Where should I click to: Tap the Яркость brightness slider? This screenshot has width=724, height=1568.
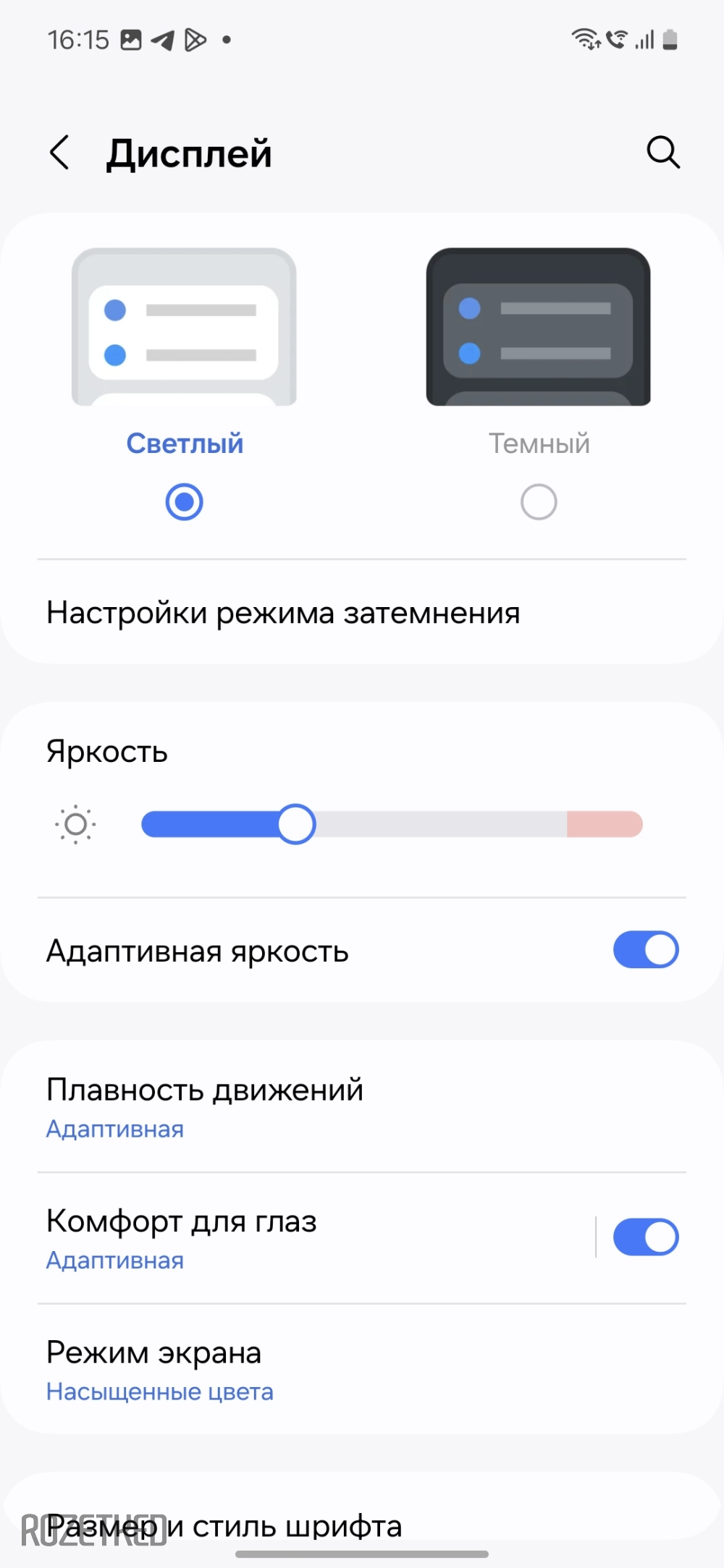[x=391, y=824]
